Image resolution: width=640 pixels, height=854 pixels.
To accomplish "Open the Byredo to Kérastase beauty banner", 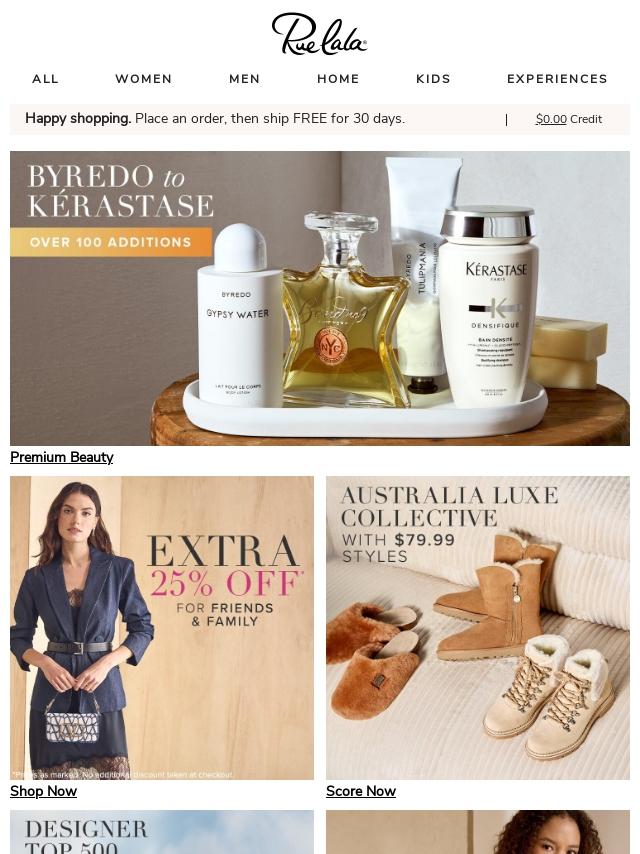I will coord(320,298).
